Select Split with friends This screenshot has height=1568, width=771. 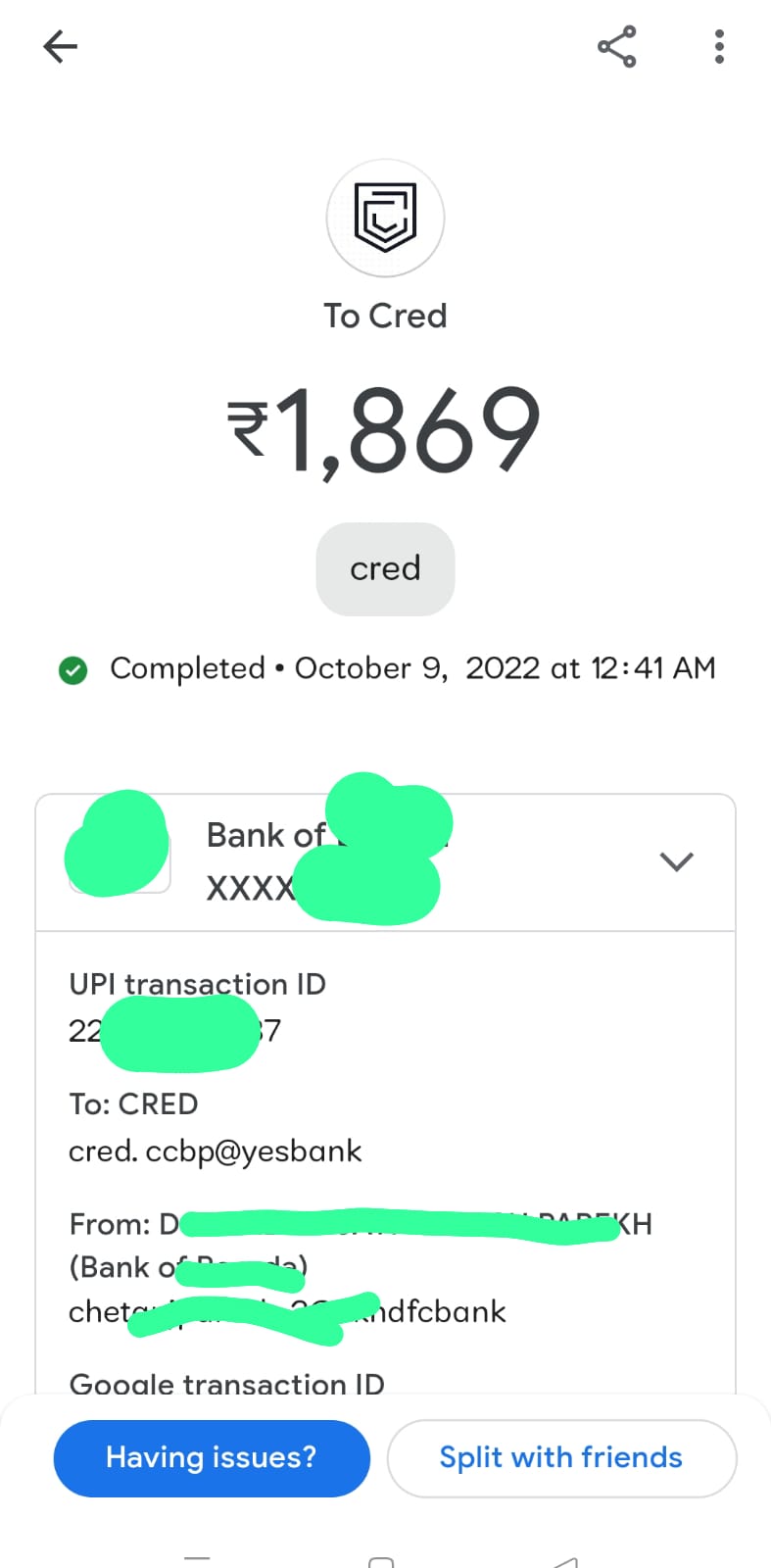tap(561, 1457)
